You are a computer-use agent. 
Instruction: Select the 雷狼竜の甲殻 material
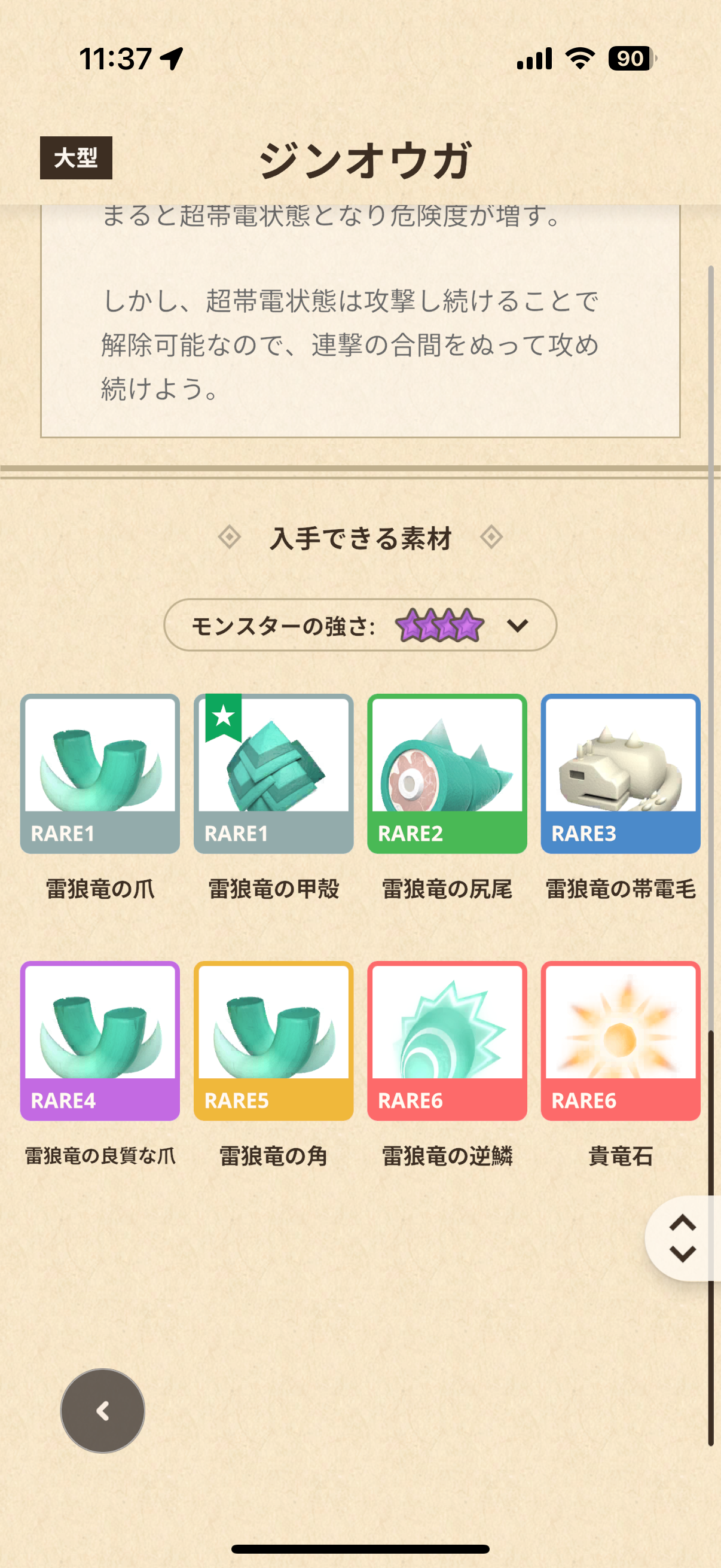273,773
